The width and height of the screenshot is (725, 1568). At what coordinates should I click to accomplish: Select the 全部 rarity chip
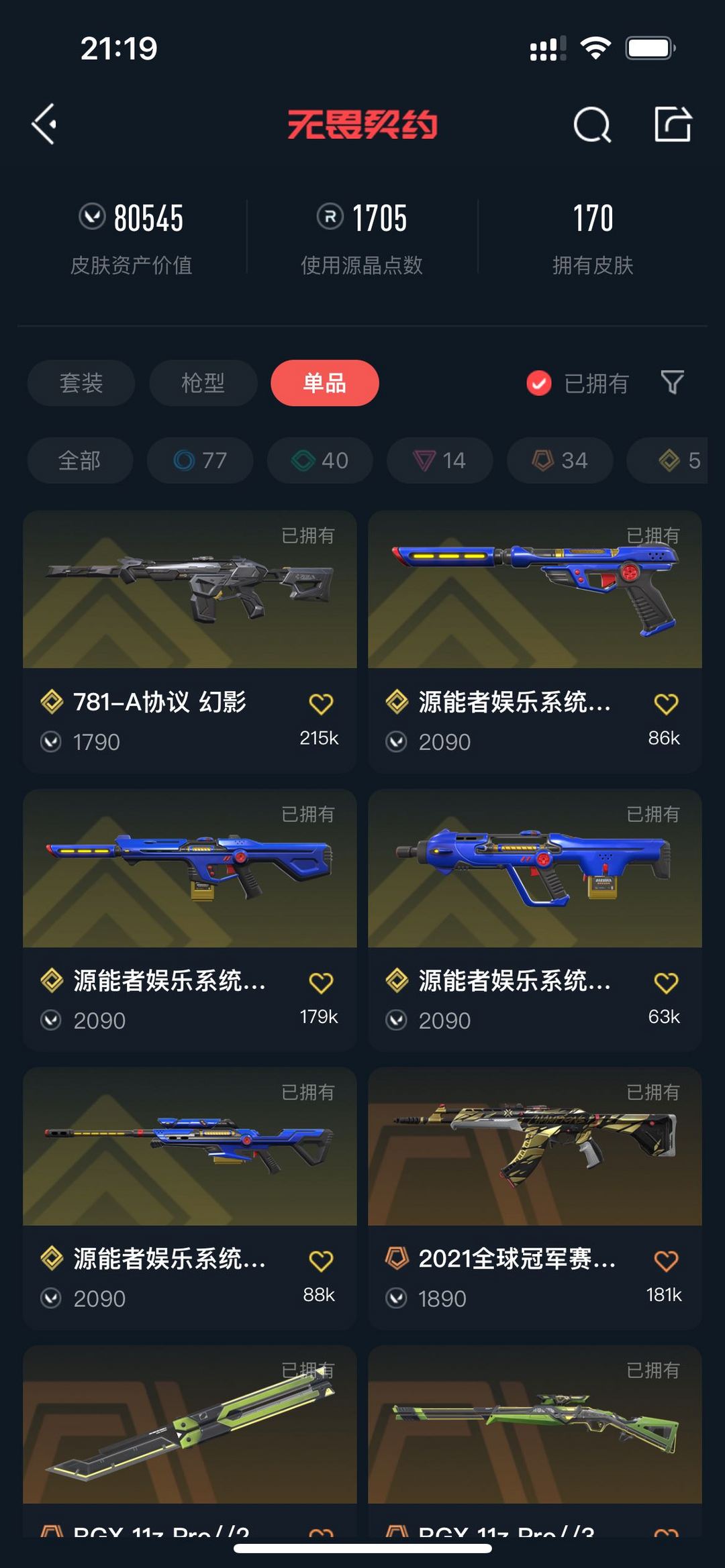(80, 460)
